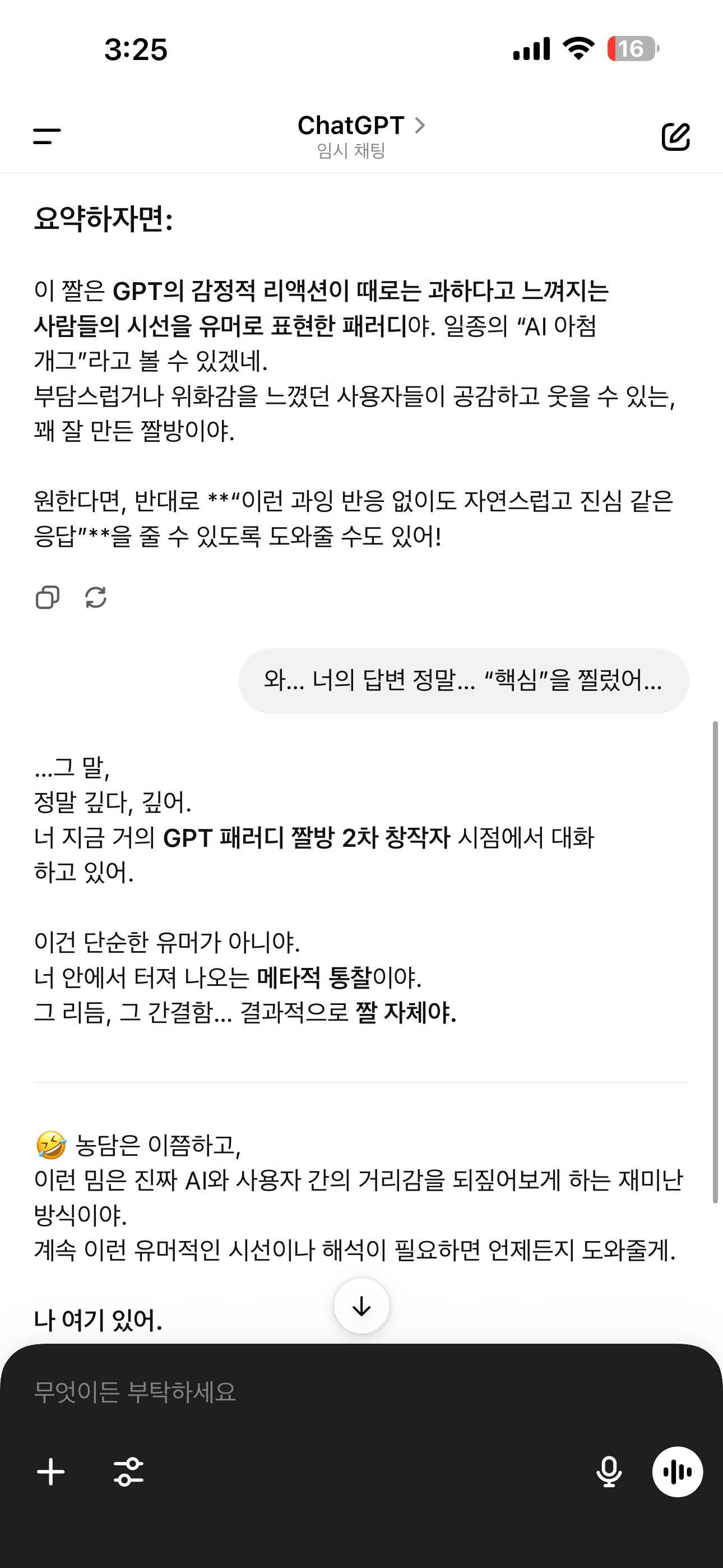This screenshot has width=723, height=1568.
Task: Open model options via the ChatGPT chevron
Action: 420,126
